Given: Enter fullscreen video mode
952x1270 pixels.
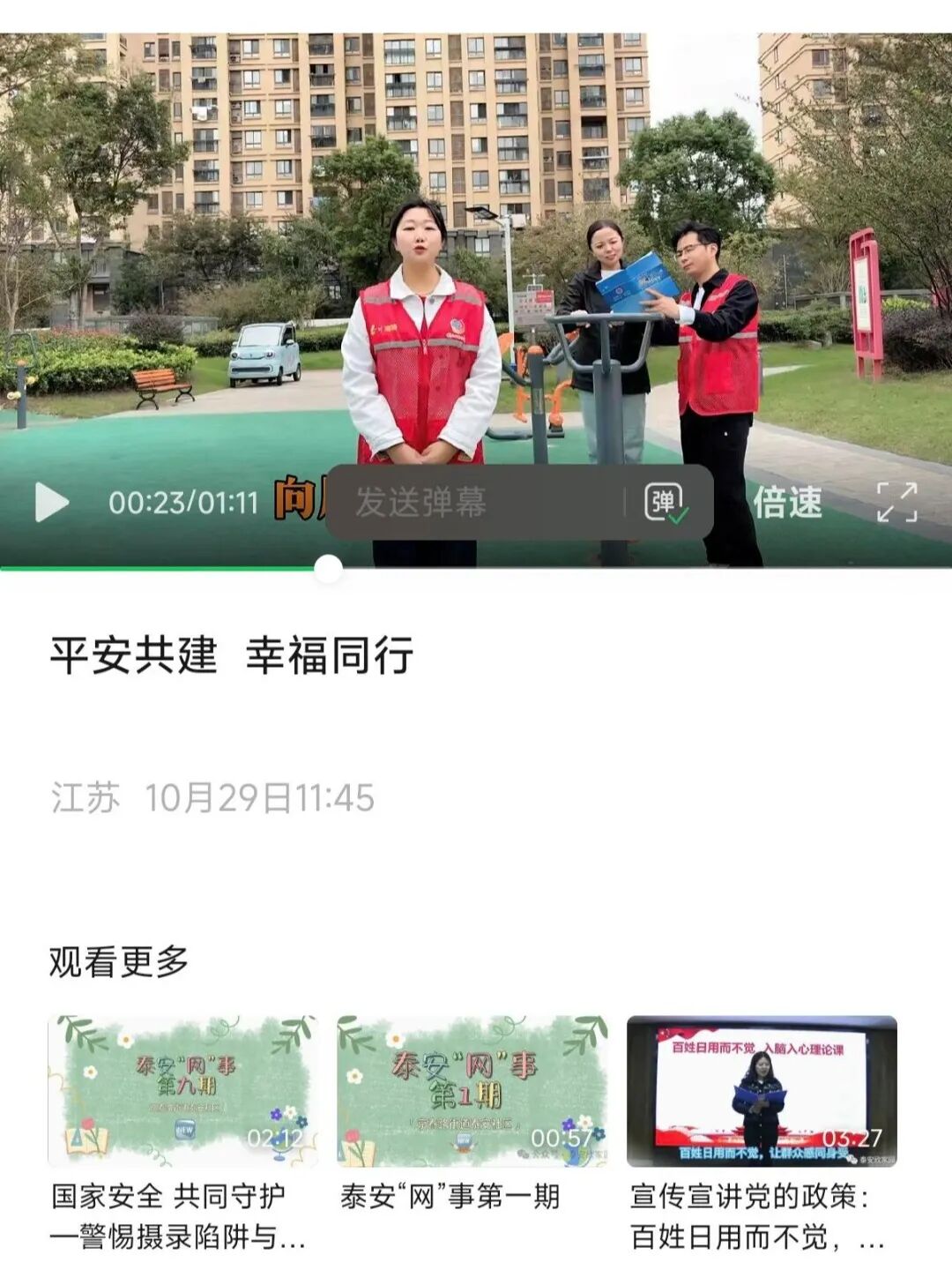Looking at the screenshot, I should [x=897, y=503].
